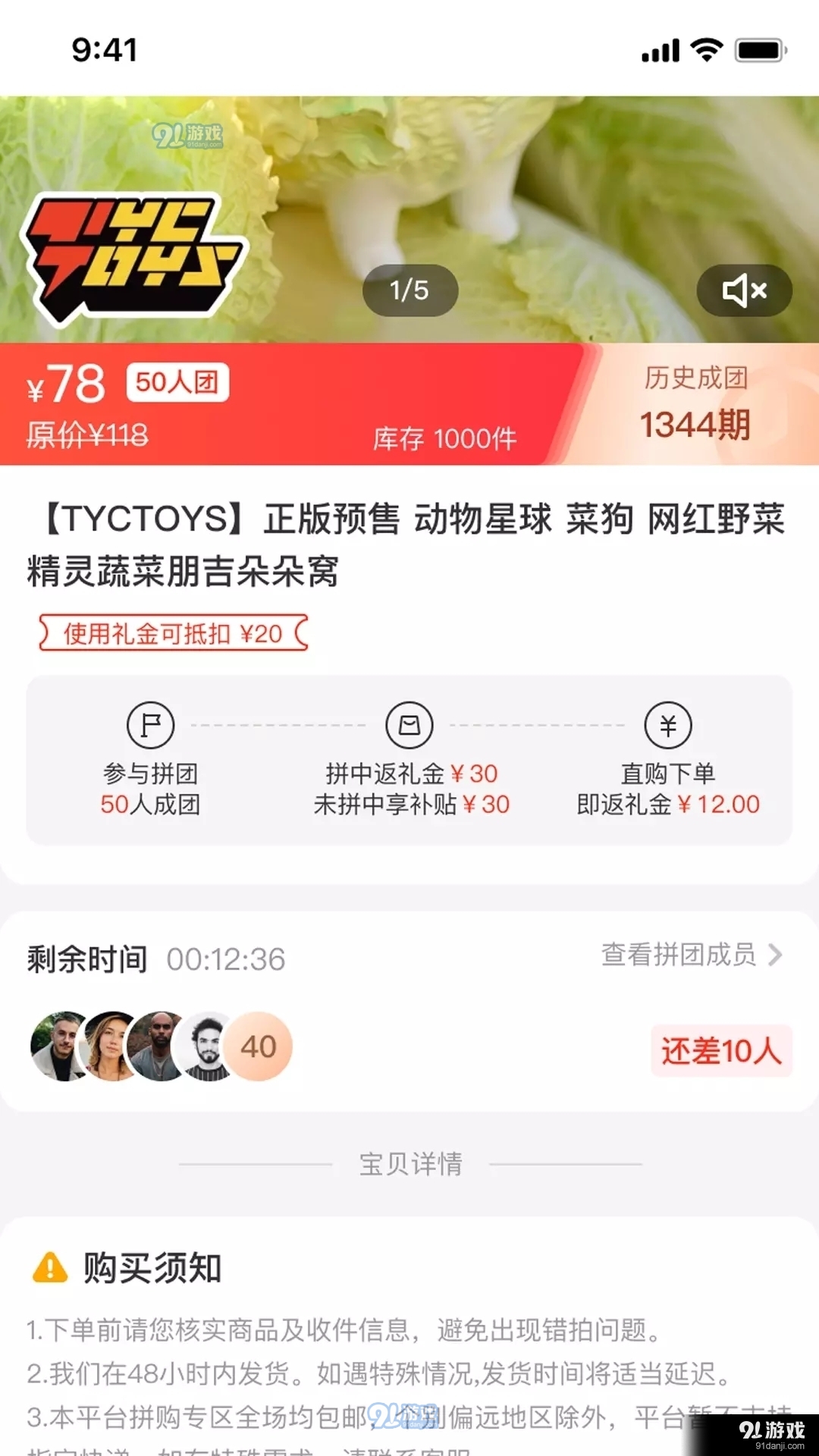Image resolution: width=819 pixels, height=1456 pixels.
Task: Tap the 直购下单 yen icon
Action: (x=666, y=726)
